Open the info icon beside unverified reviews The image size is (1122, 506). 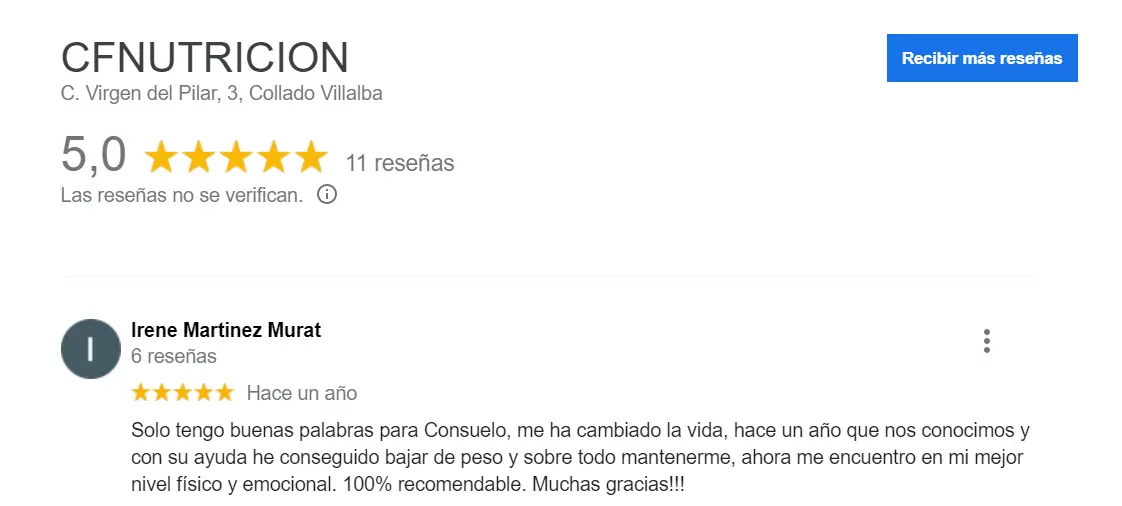click(326, 195)
